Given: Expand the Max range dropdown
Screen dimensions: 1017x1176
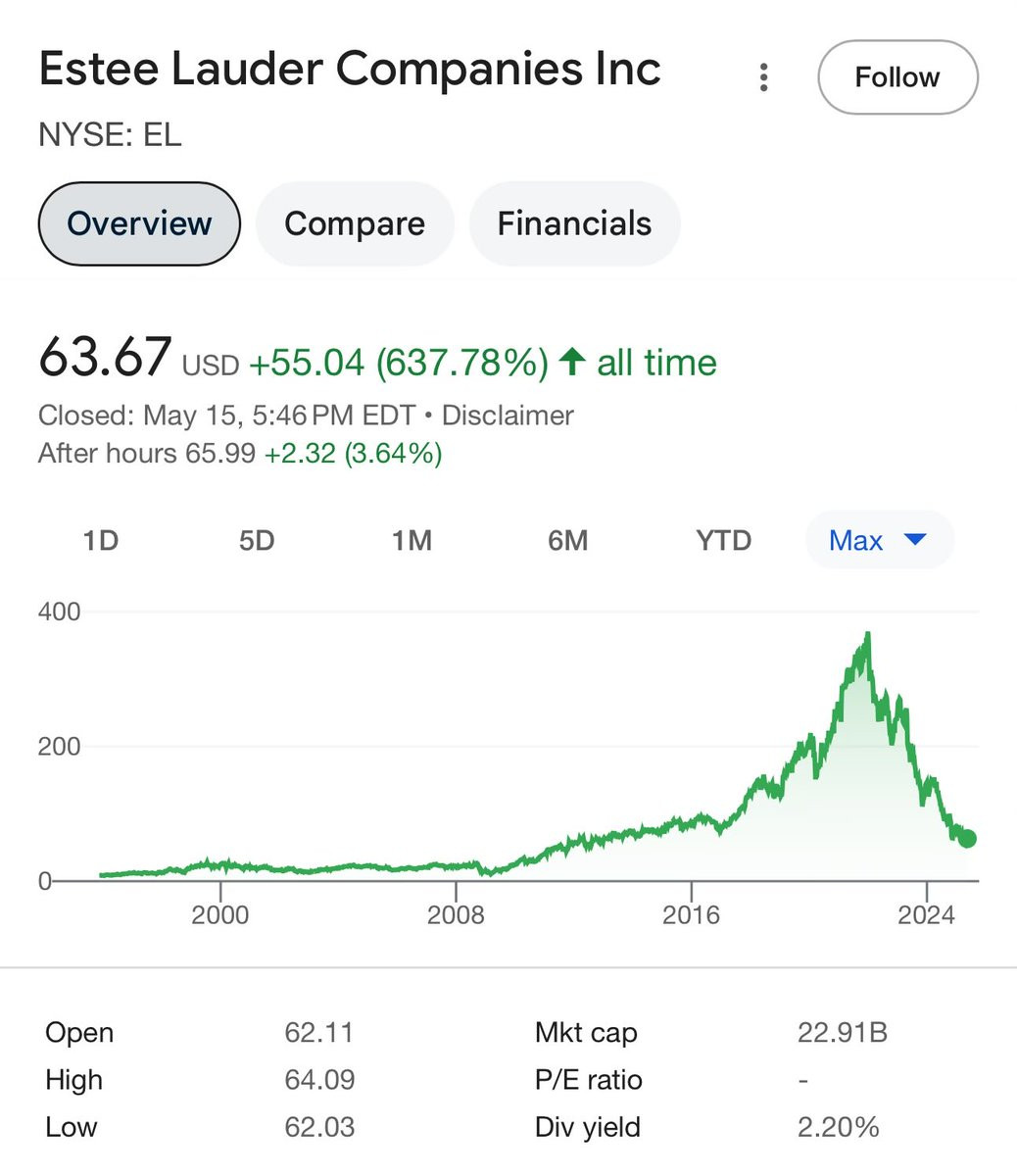Looking at the screenshot, I should [x=878, y=541].
